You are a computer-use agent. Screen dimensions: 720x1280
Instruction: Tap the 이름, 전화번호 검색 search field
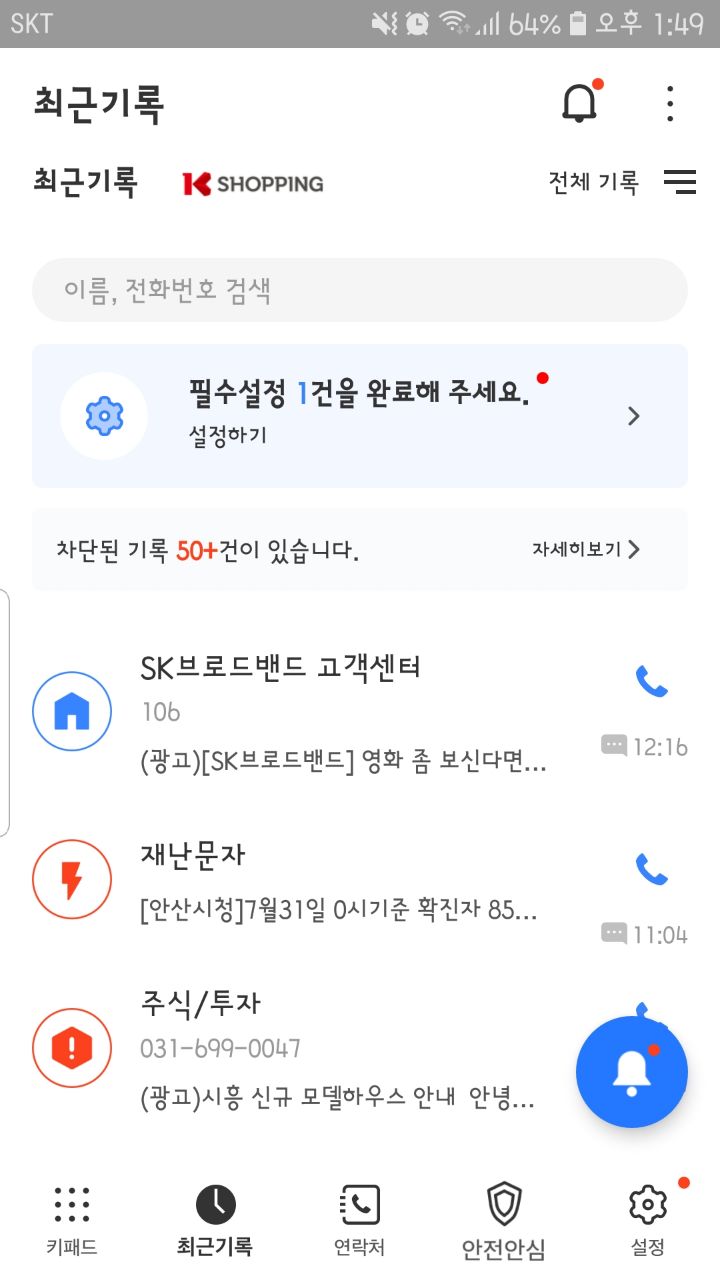360,290
